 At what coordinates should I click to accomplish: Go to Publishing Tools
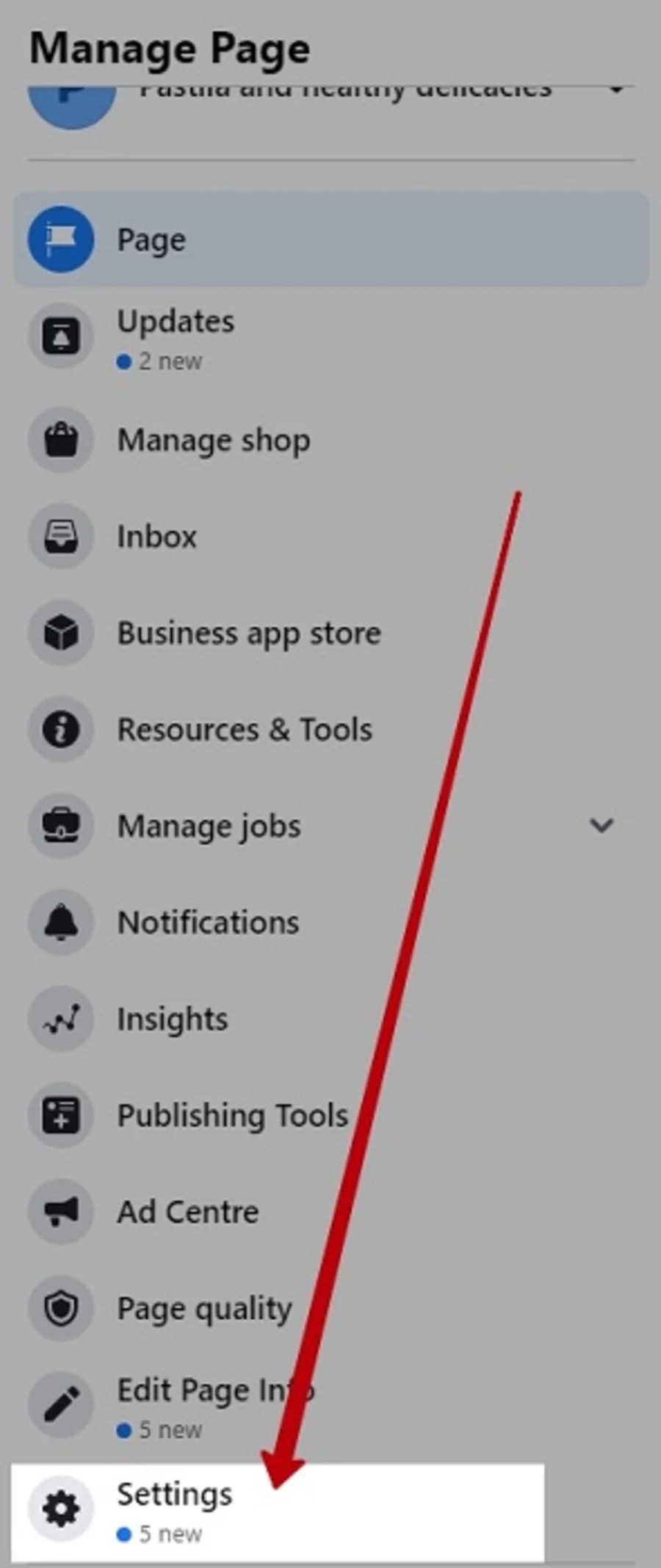click(331, 1116)
